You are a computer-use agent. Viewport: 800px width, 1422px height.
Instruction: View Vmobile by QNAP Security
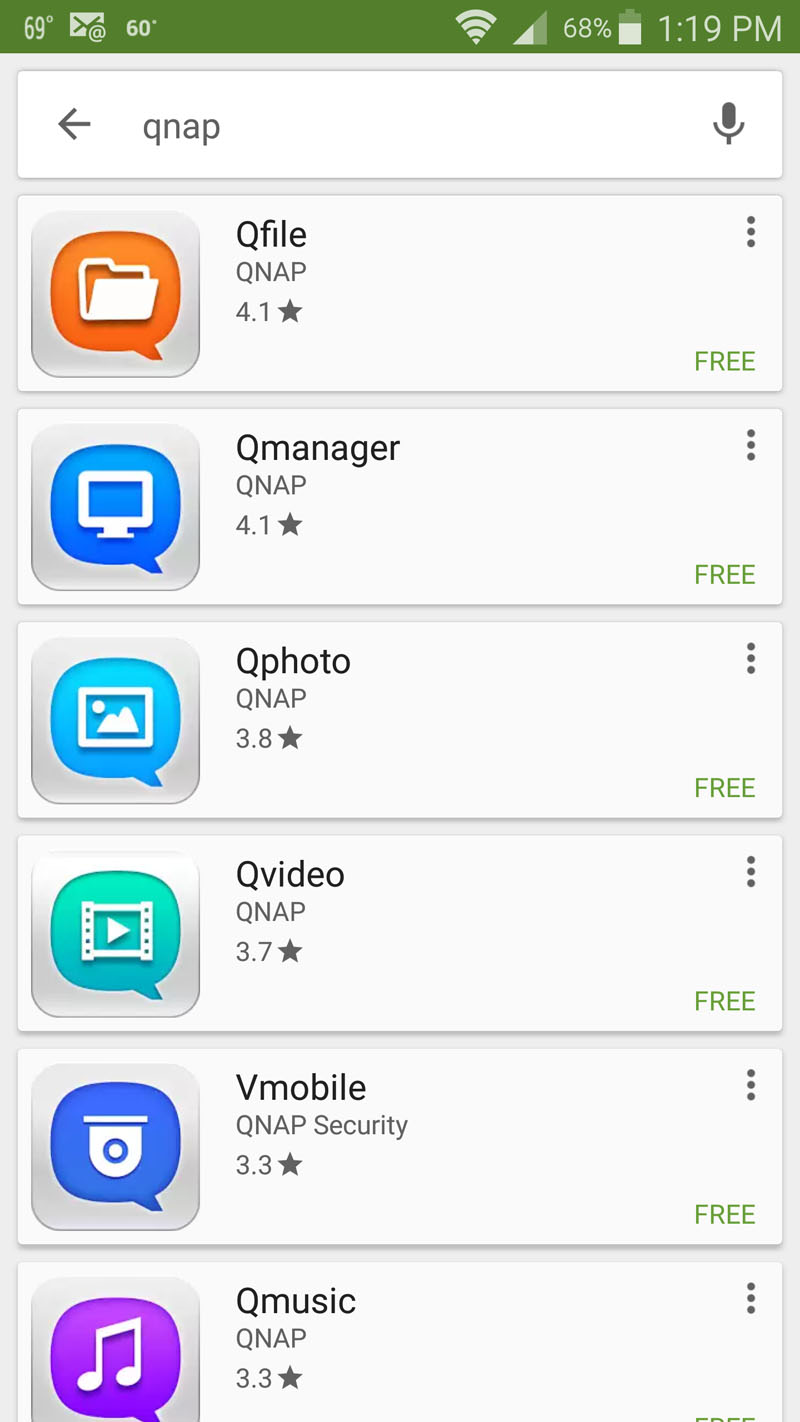400,1146
